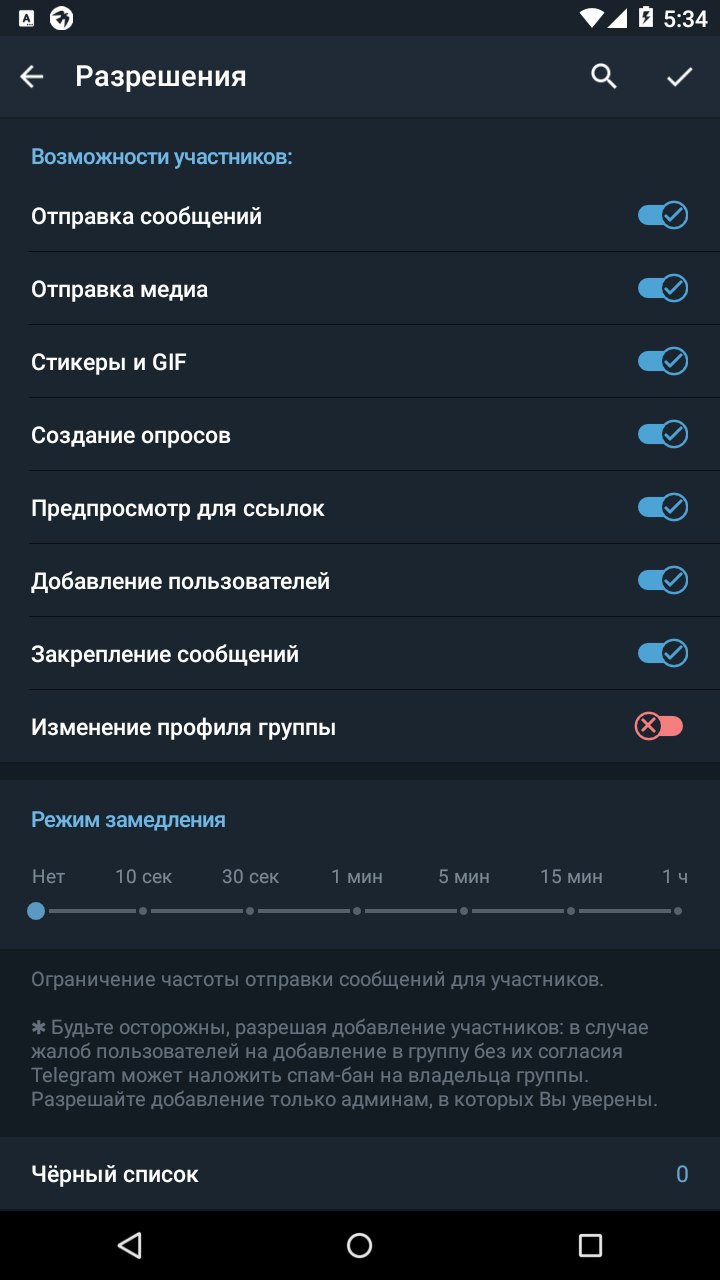Toggle Стикеры и GIF permission
The width and height of the screenshot is (720, 1280).
tap(662, 362)
